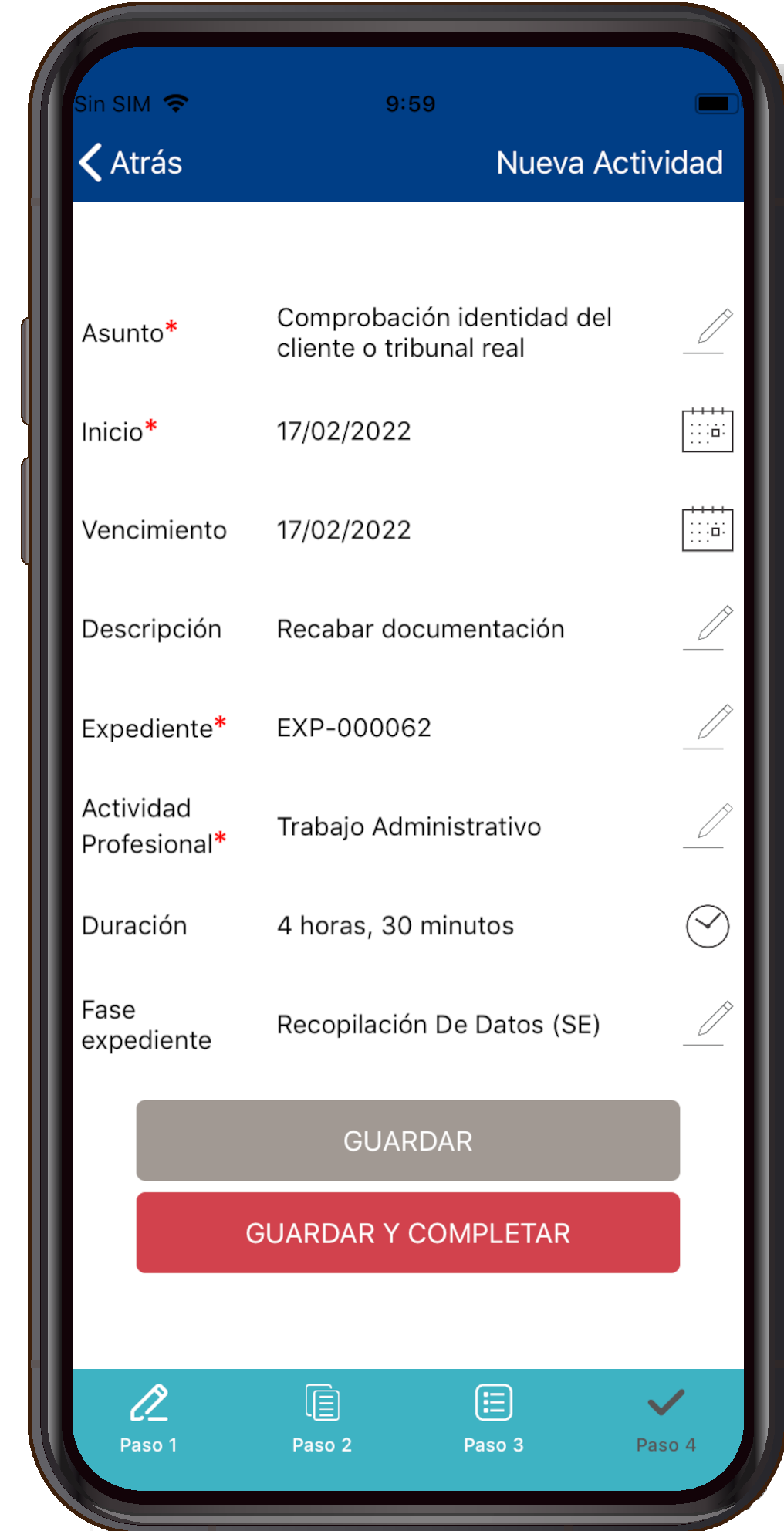784x1531 pixels.
Task: Switch to the Paso 3 tab
Action: [x=494, y=1418]
